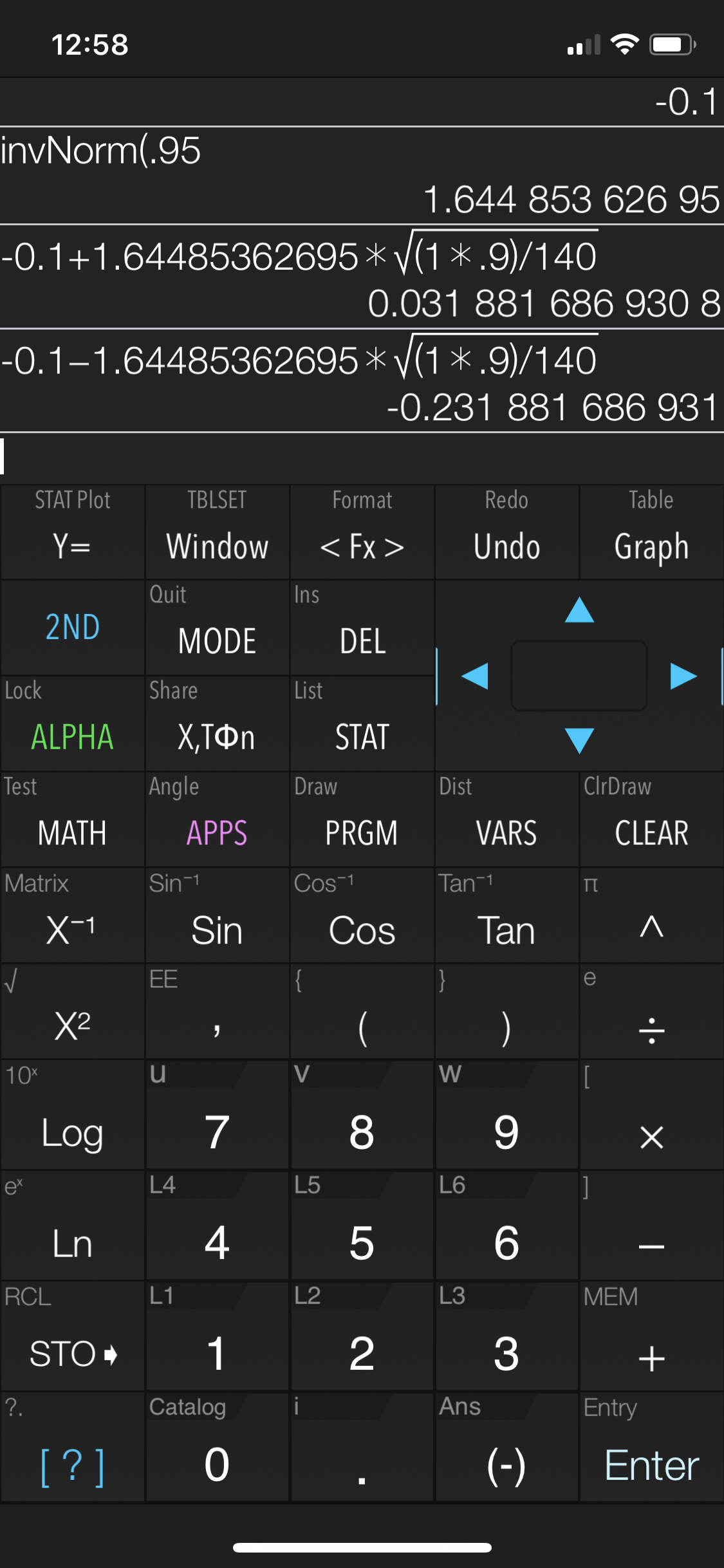
Task: Open the MODE settings key
Action: (217, 640)
